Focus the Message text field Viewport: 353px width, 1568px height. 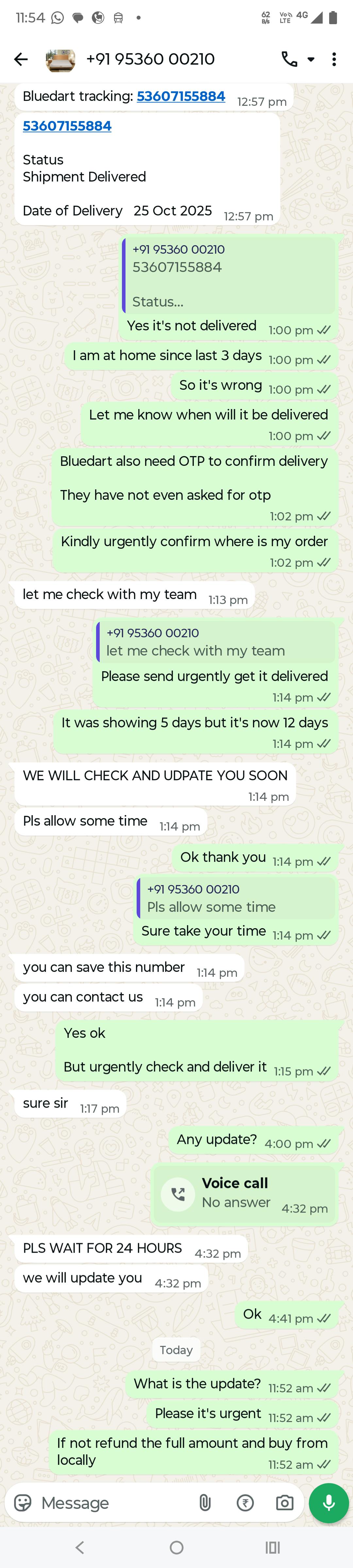pyautogui.click(x=110, y=1503)
